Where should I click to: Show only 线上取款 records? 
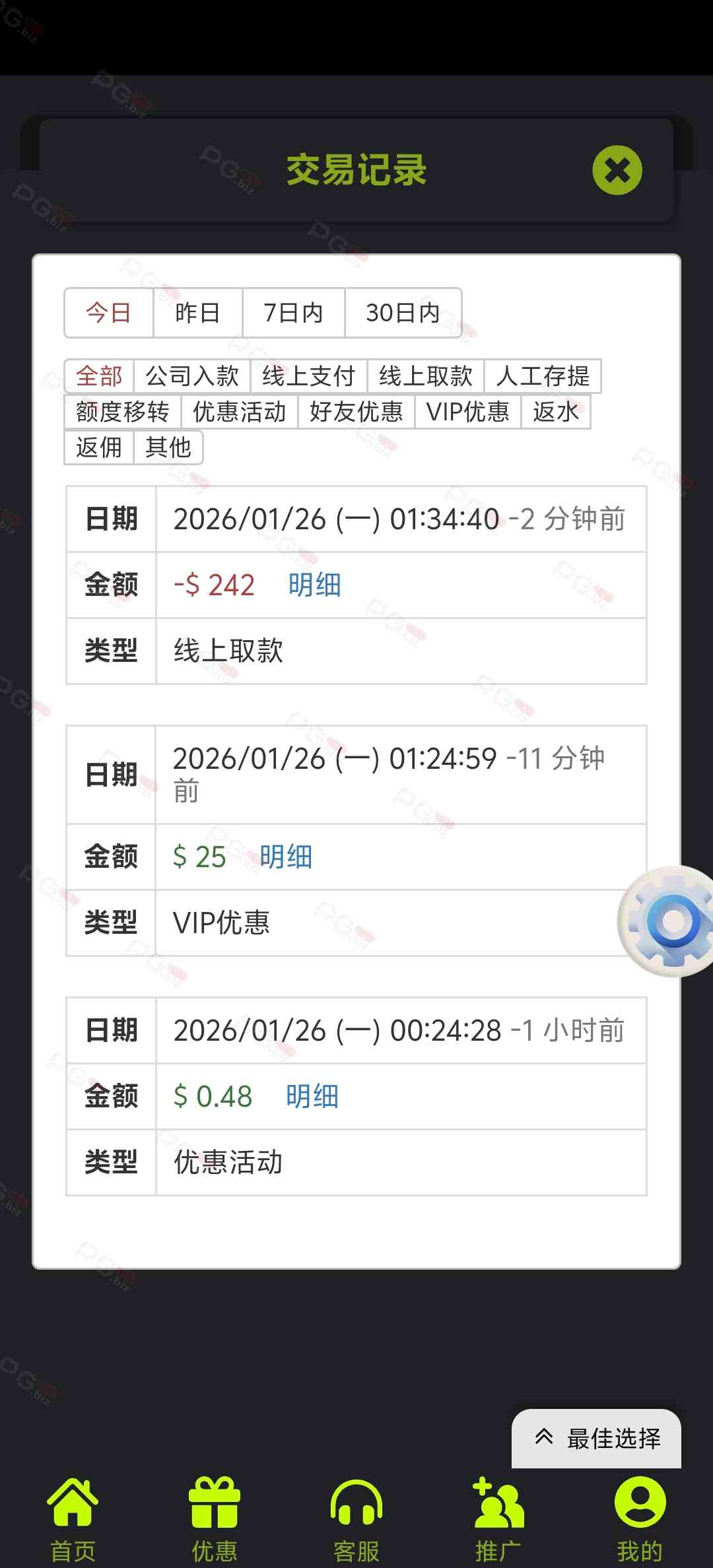(425, 376)
